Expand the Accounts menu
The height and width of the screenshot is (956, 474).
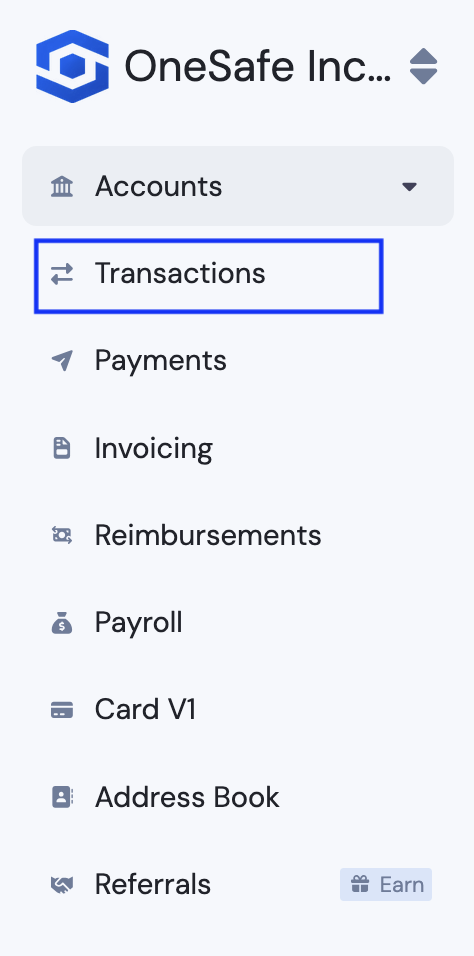coord(238,186)
